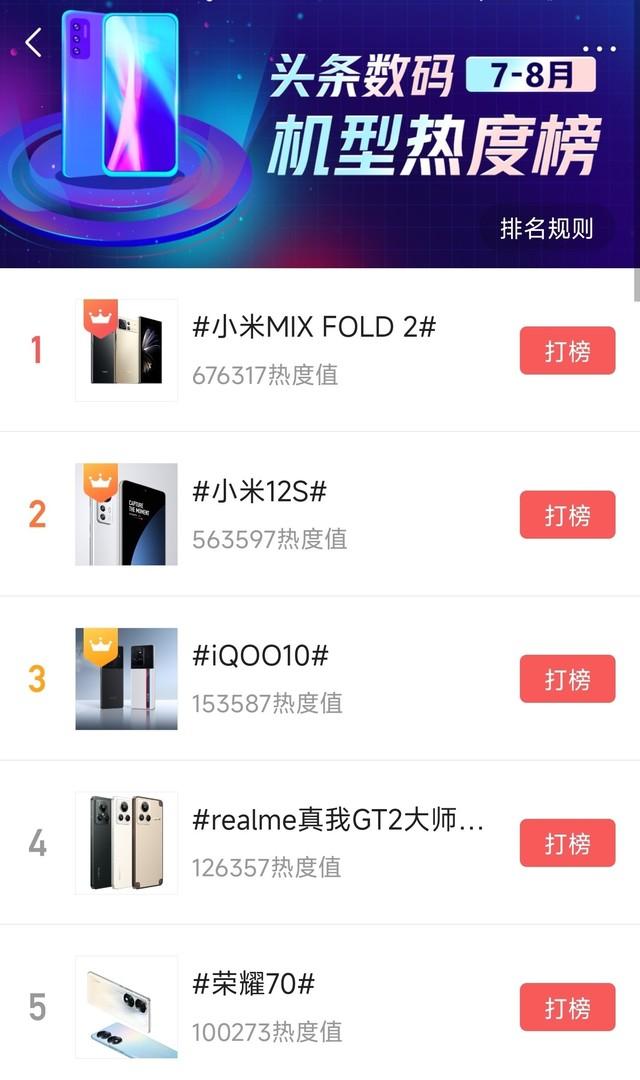Tap 打榜 for 小米MIX FOLD 2
Viewport: 640px width, 1080px height.
pyautogui.click(x=567, y=351)
